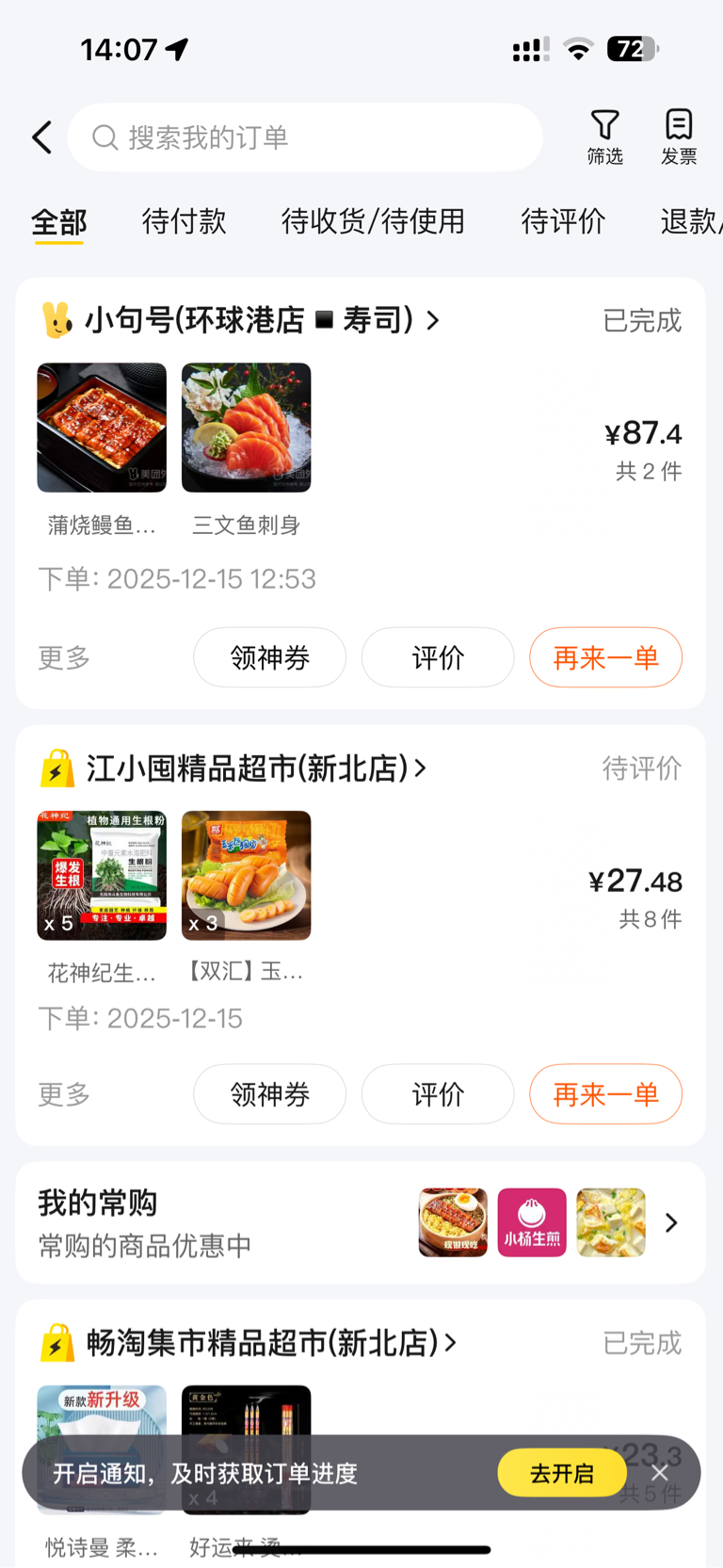This screenshot has height=1568, width=723.
Task: Open the 发票 invoice page
Action: 678,137
